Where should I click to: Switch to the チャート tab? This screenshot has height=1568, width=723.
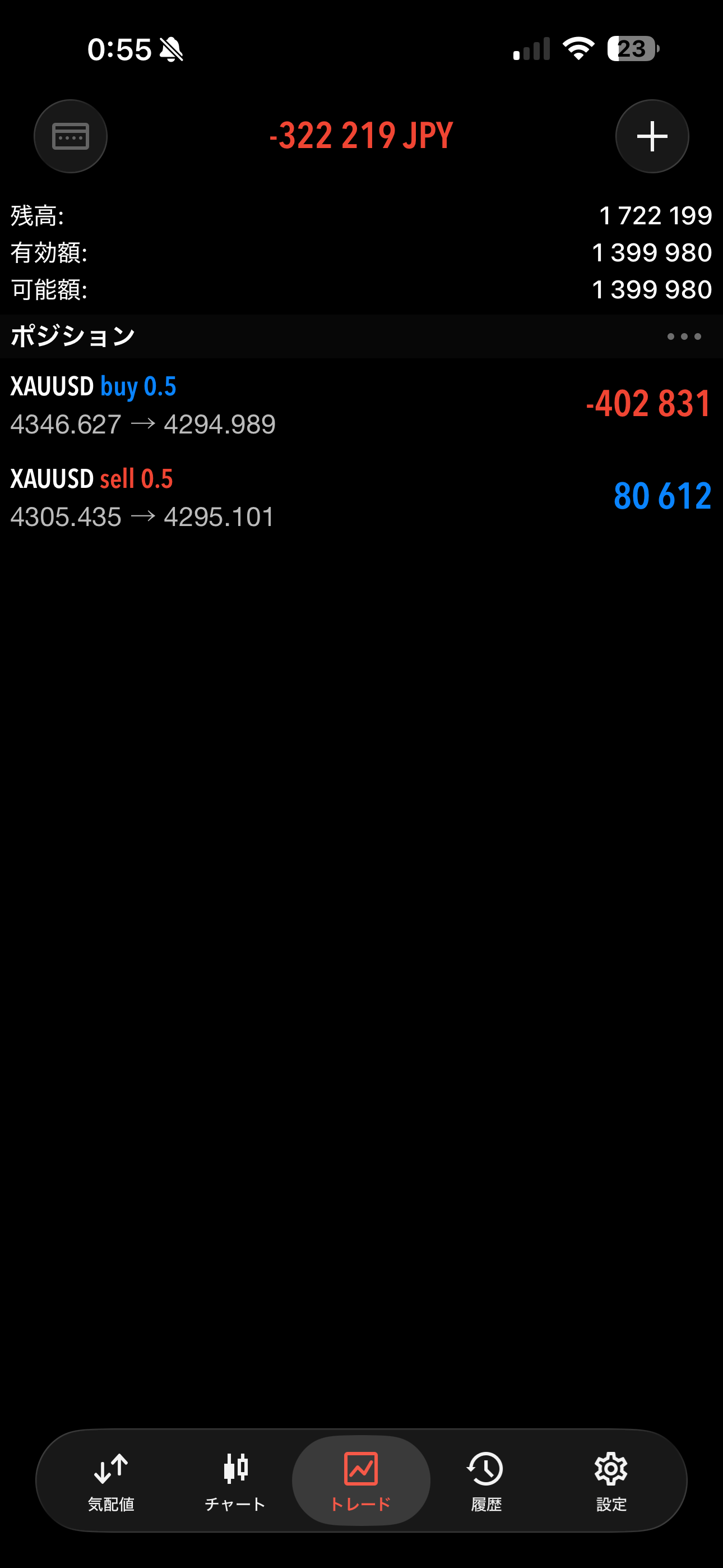[x=235, y=1481]
